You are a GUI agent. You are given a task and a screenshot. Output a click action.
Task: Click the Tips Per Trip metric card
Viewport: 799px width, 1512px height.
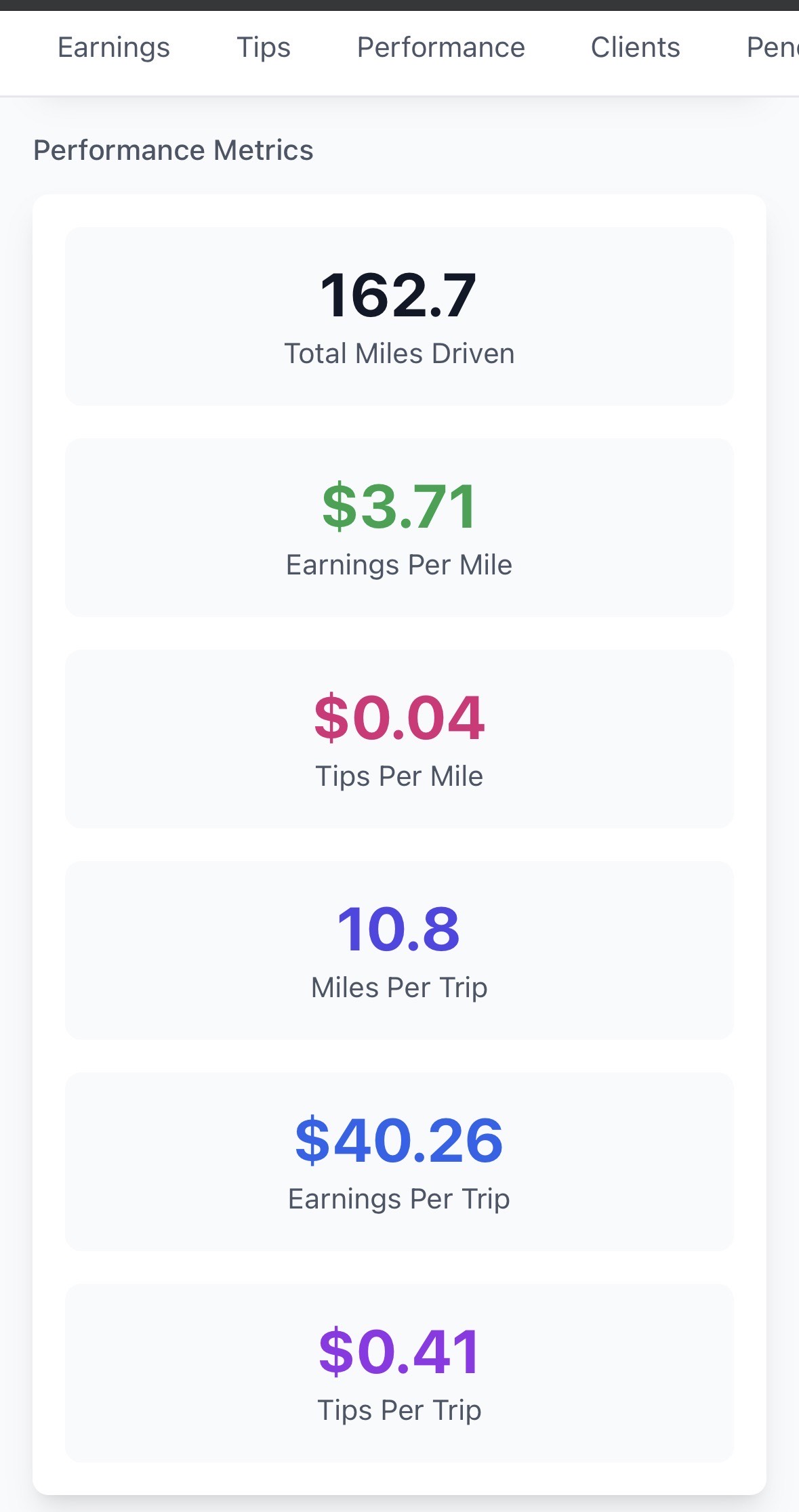(x=399, y=1372)
